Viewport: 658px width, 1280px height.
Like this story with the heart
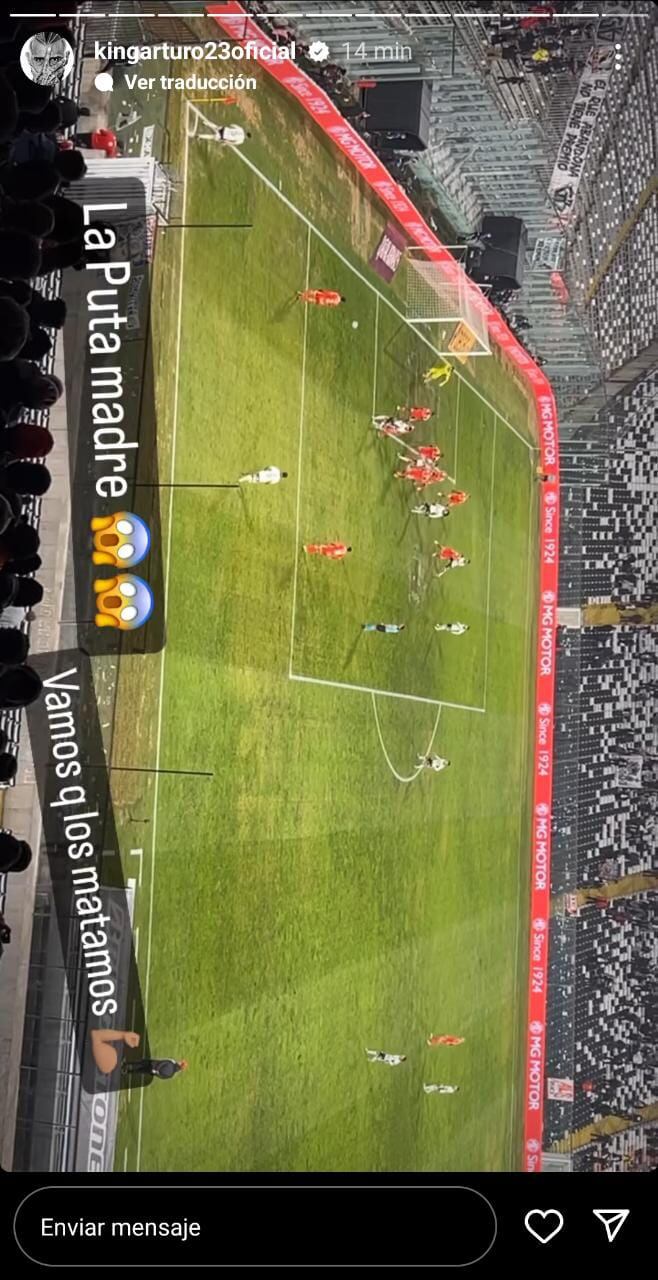pos(544,1226)
